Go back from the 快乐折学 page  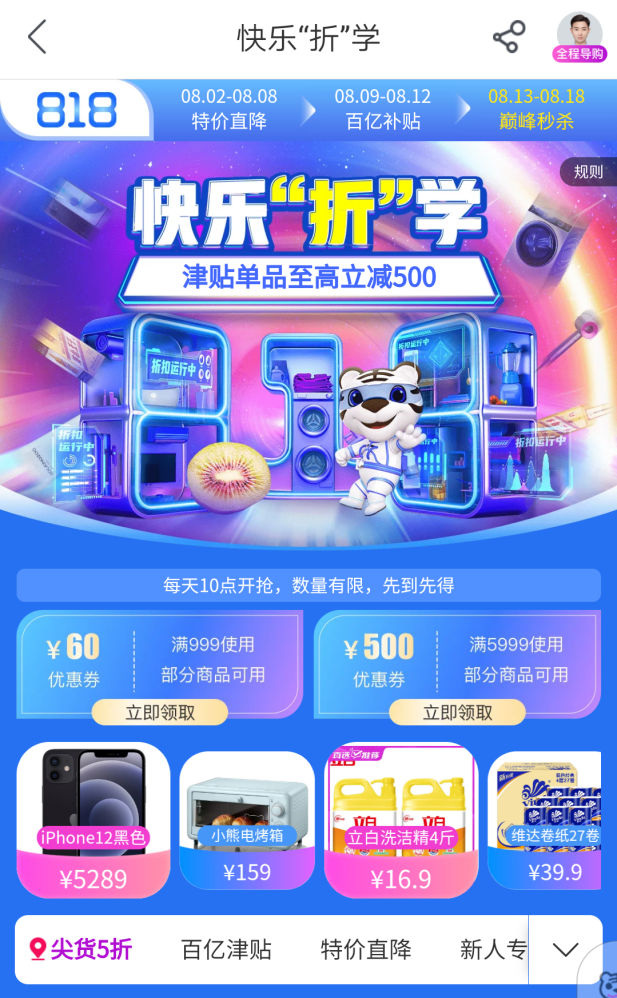tap(37, 38)
